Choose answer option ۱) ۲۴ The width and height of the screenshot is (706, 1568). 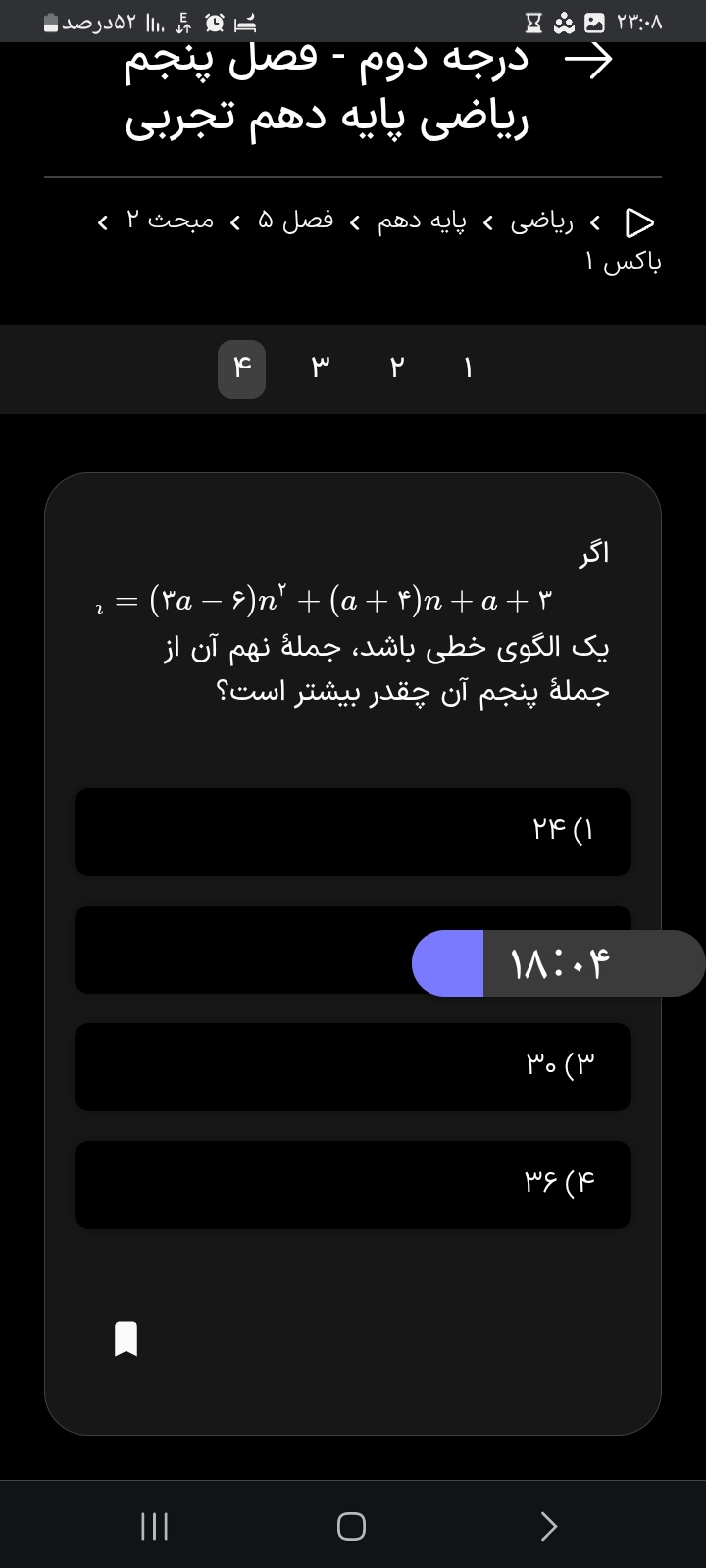point(353,831)
